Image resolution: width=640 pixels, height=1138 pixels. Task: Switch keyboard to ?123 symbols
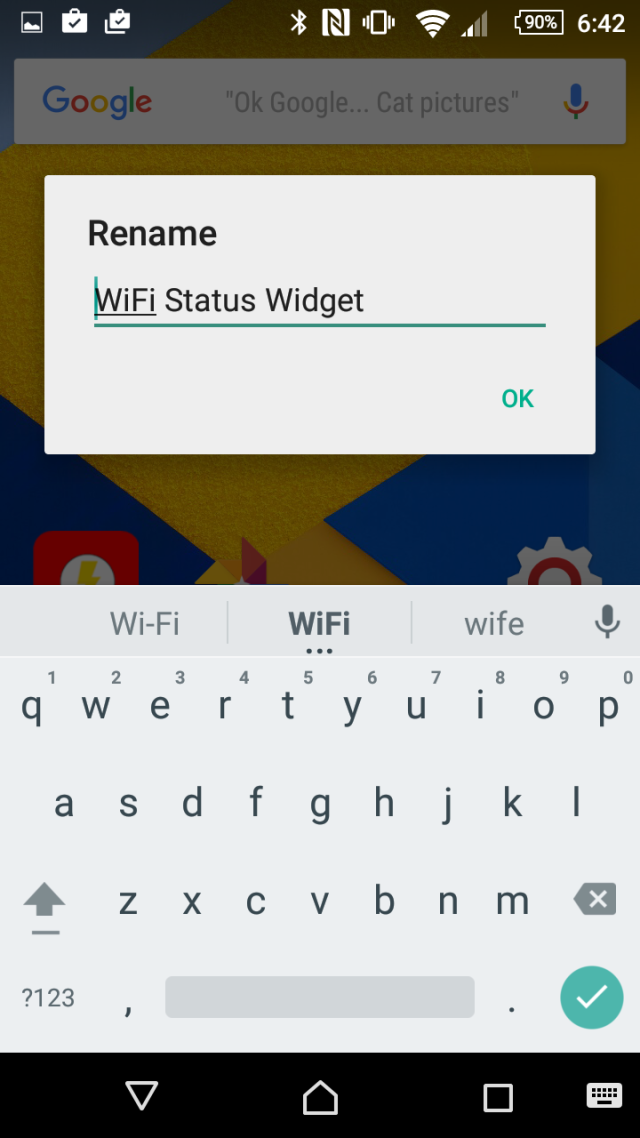click(x=48, y=997)
